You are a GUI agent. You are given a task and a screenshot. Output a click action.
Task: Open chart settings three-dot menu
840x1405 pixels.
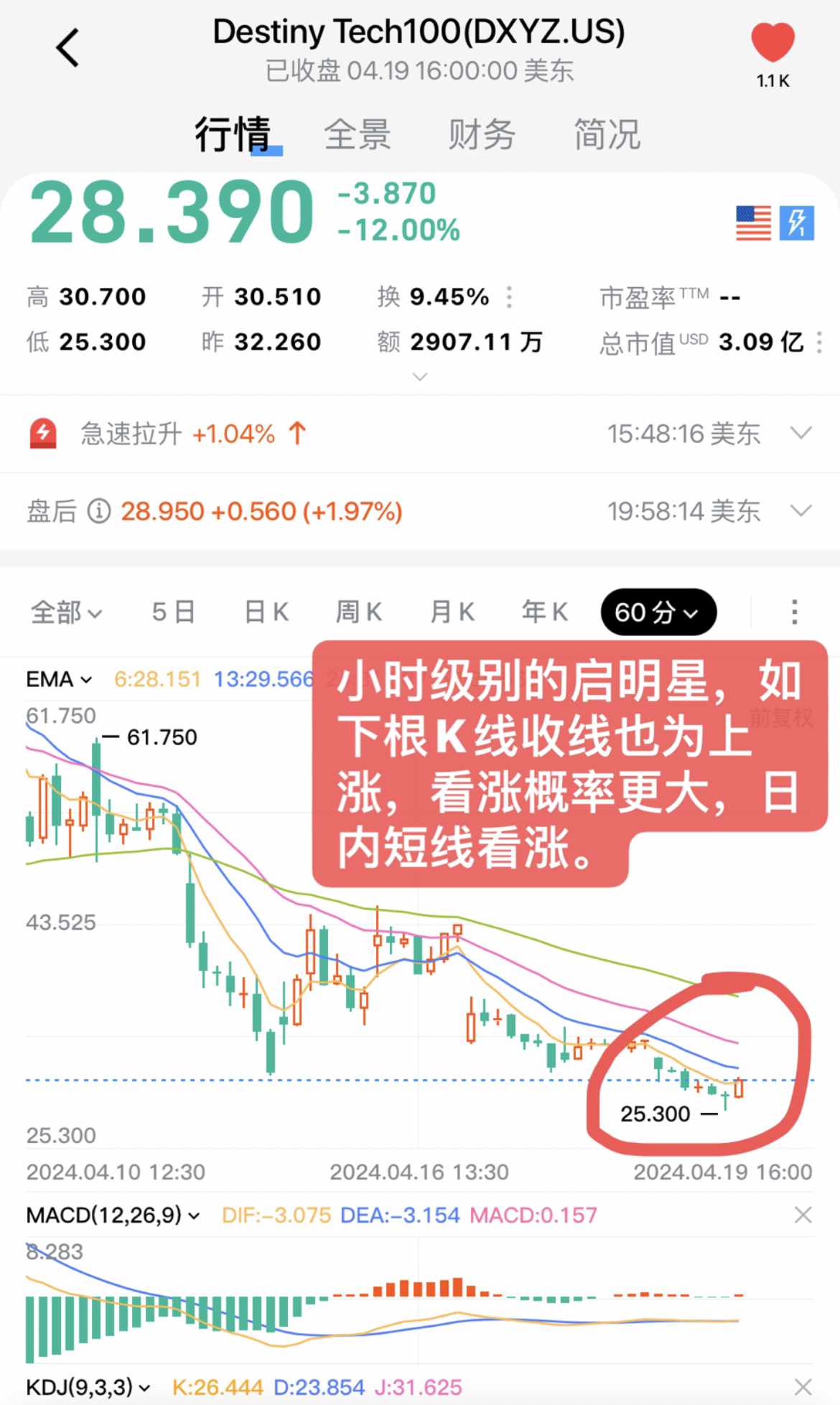pyautogui.click(x=794, y=612)
